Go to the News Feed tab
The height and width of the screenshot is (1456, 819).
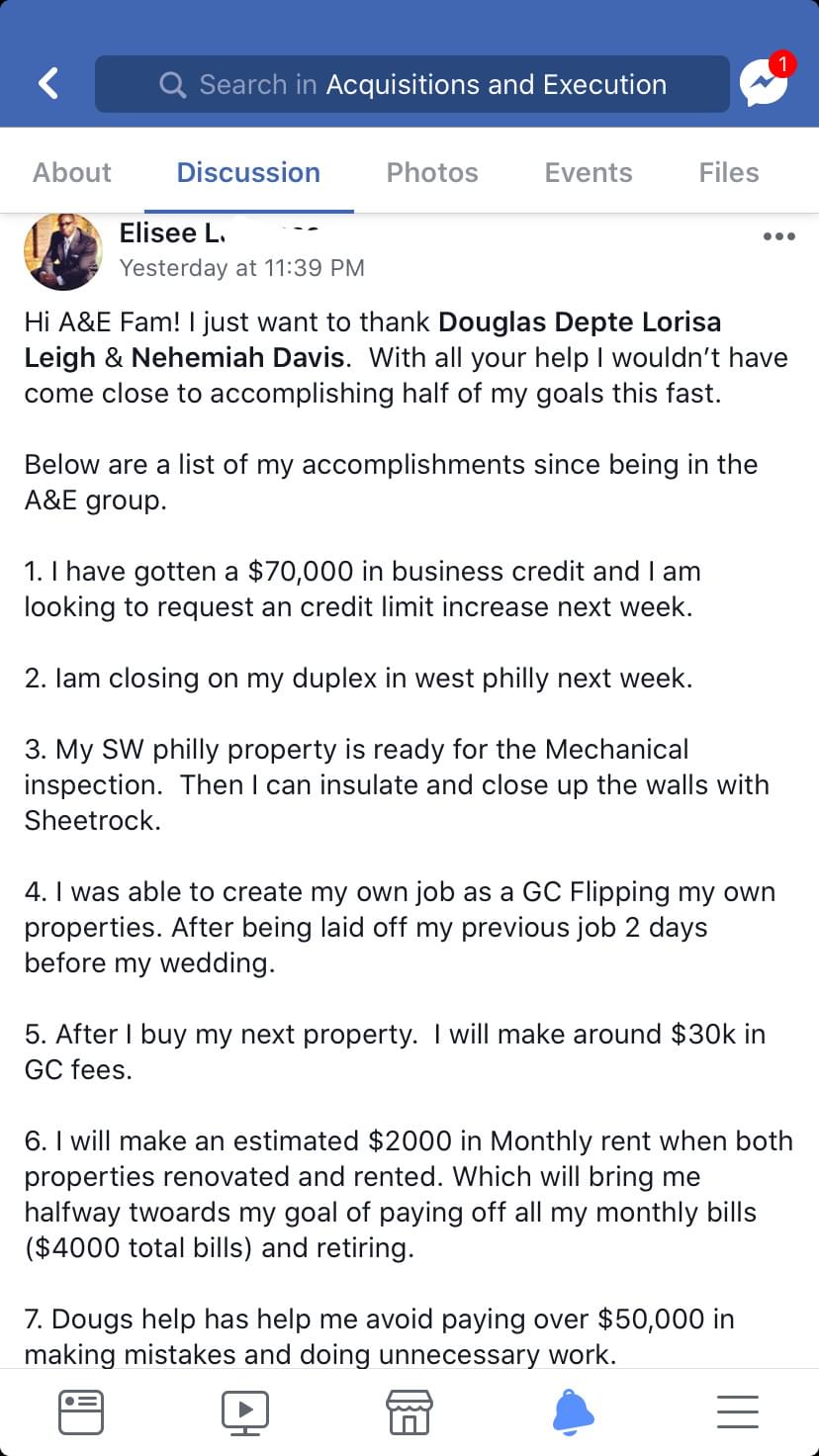tap(81, 1411)
